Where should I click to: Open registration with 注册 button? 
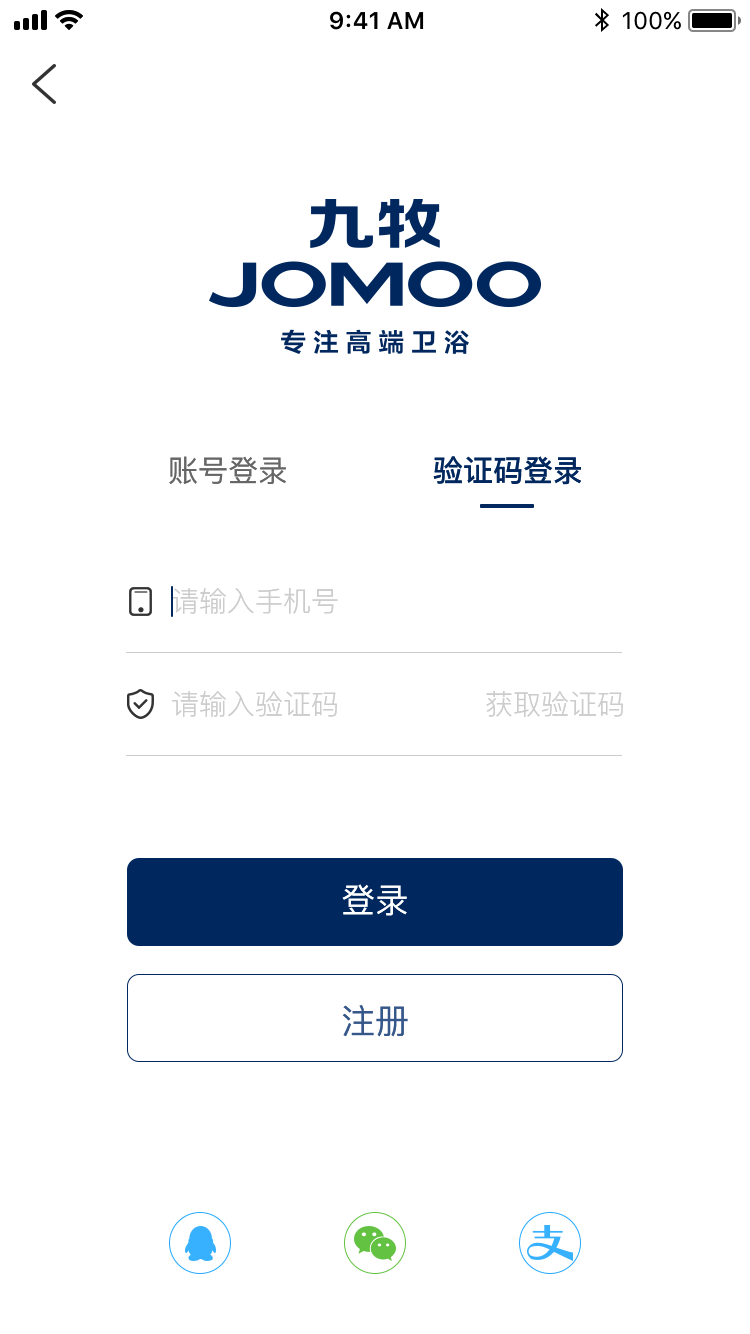375,1018
